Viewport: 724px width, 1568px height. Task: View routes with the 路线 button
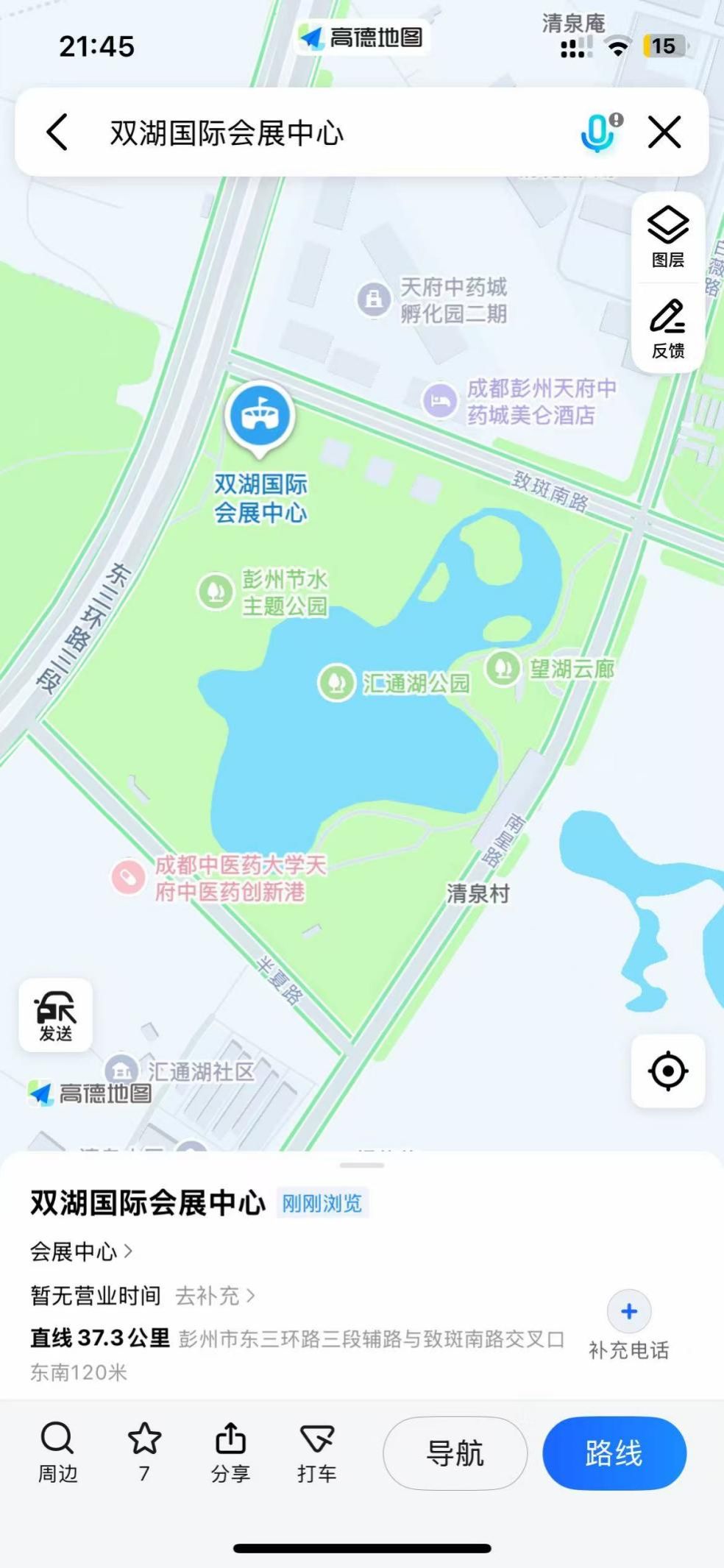(x=614, y=1453)
